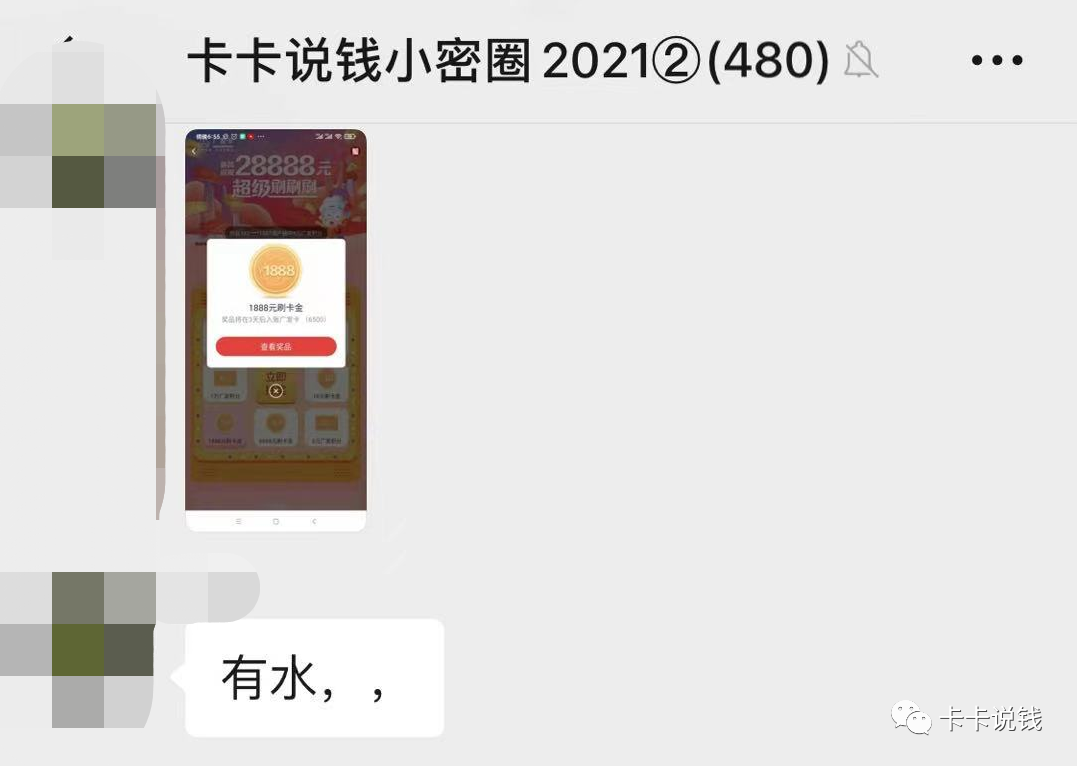Open avatar of the image sender
Viewport: 1077px width, 766px height.
click(x=103, y=155)
